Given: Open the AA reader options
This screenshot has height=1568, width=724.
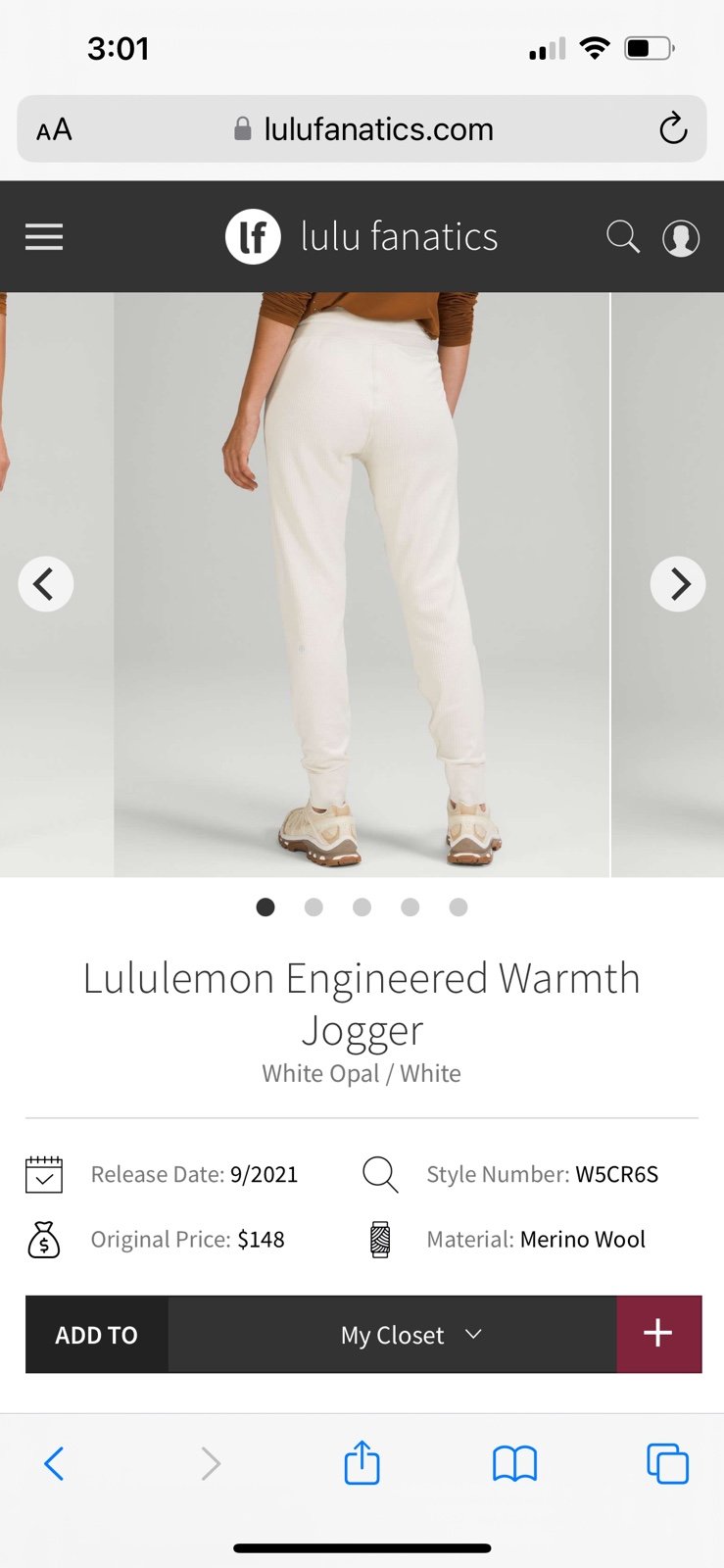Looking at the screenshot, I should point(54,129).
